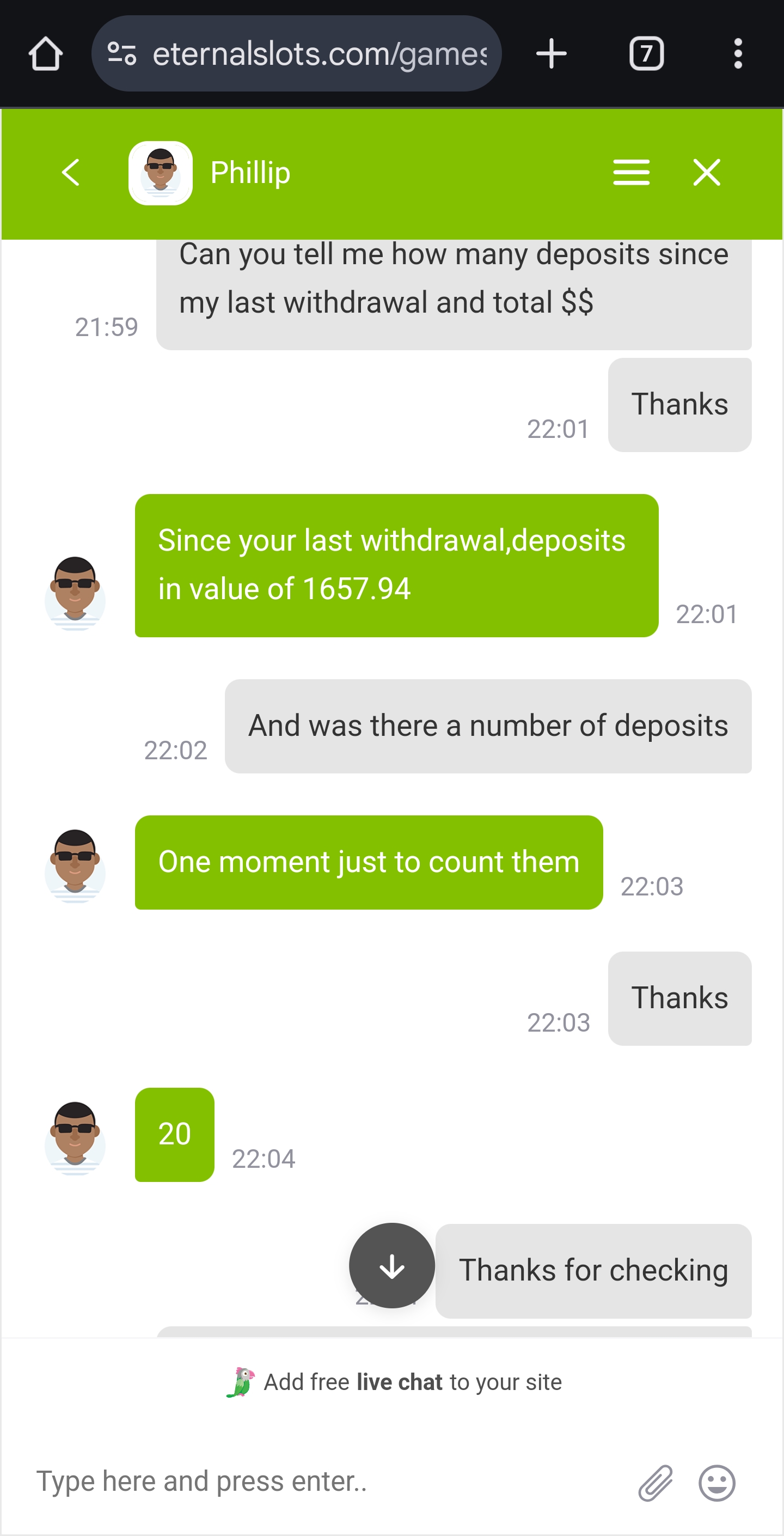Open the chat options hamburger menu
This screenshot has width=784, height=1536.
[631, 173]
